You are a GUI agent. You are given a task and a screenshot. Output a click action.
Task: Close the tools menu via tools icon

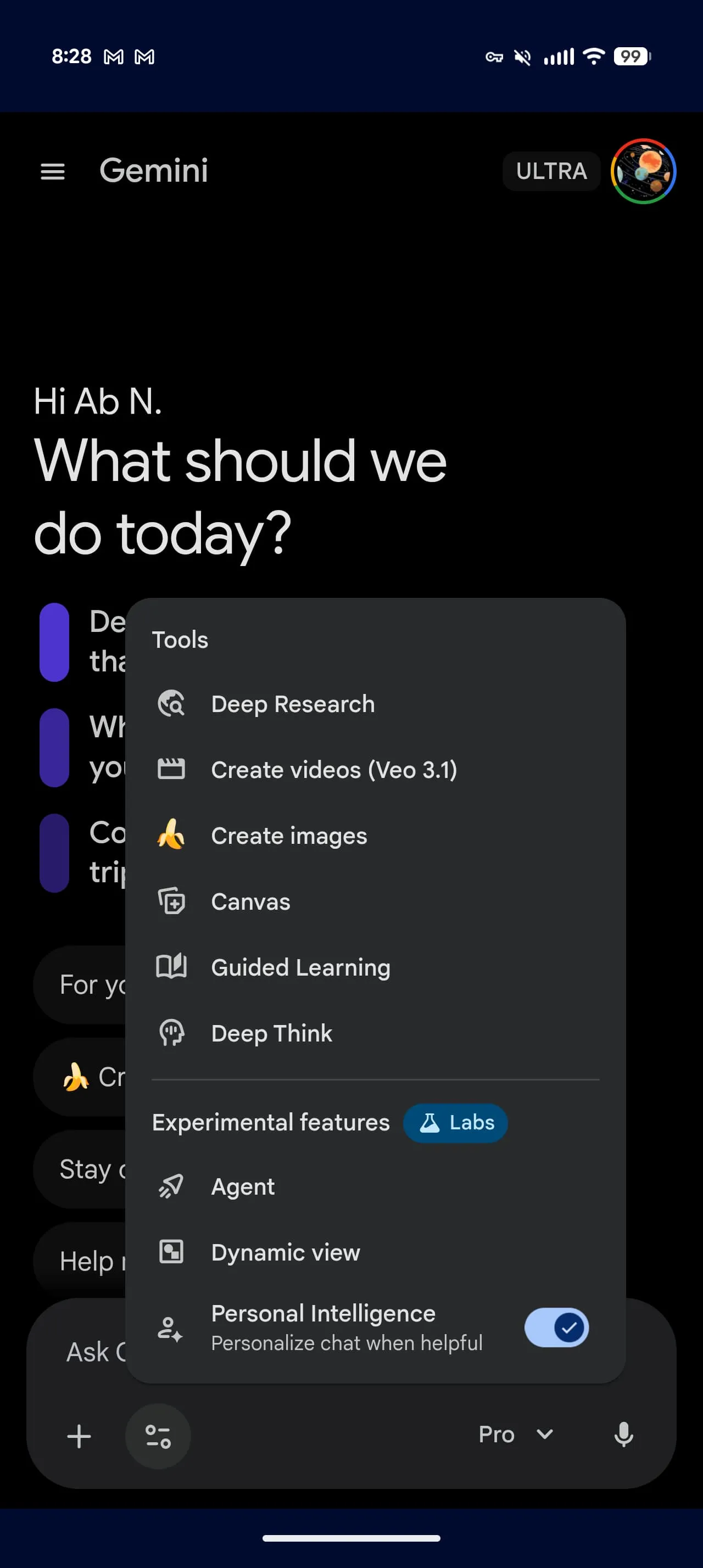tap(158, 1436)
